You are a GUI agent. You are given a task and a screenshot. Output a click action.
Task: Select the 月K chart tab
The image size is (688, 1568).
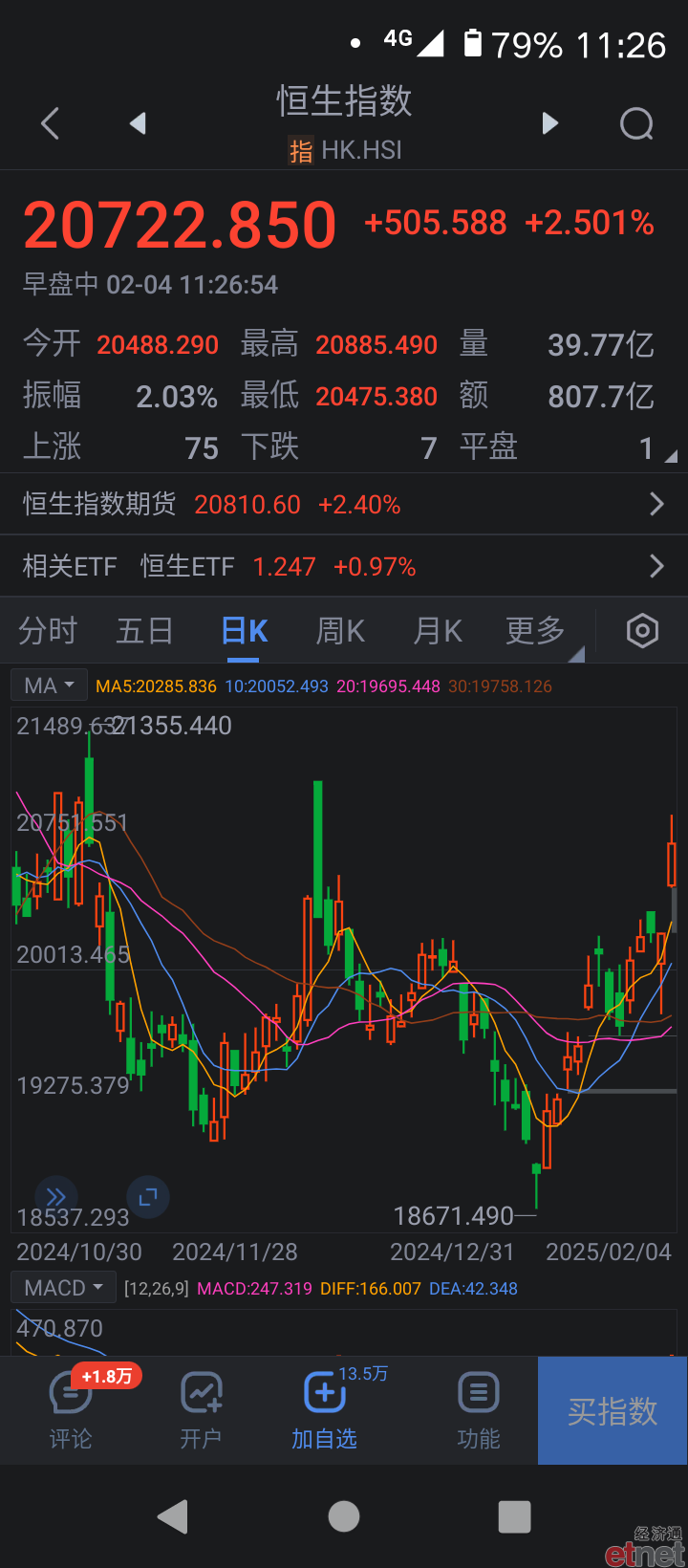click(x=438, y=631)
